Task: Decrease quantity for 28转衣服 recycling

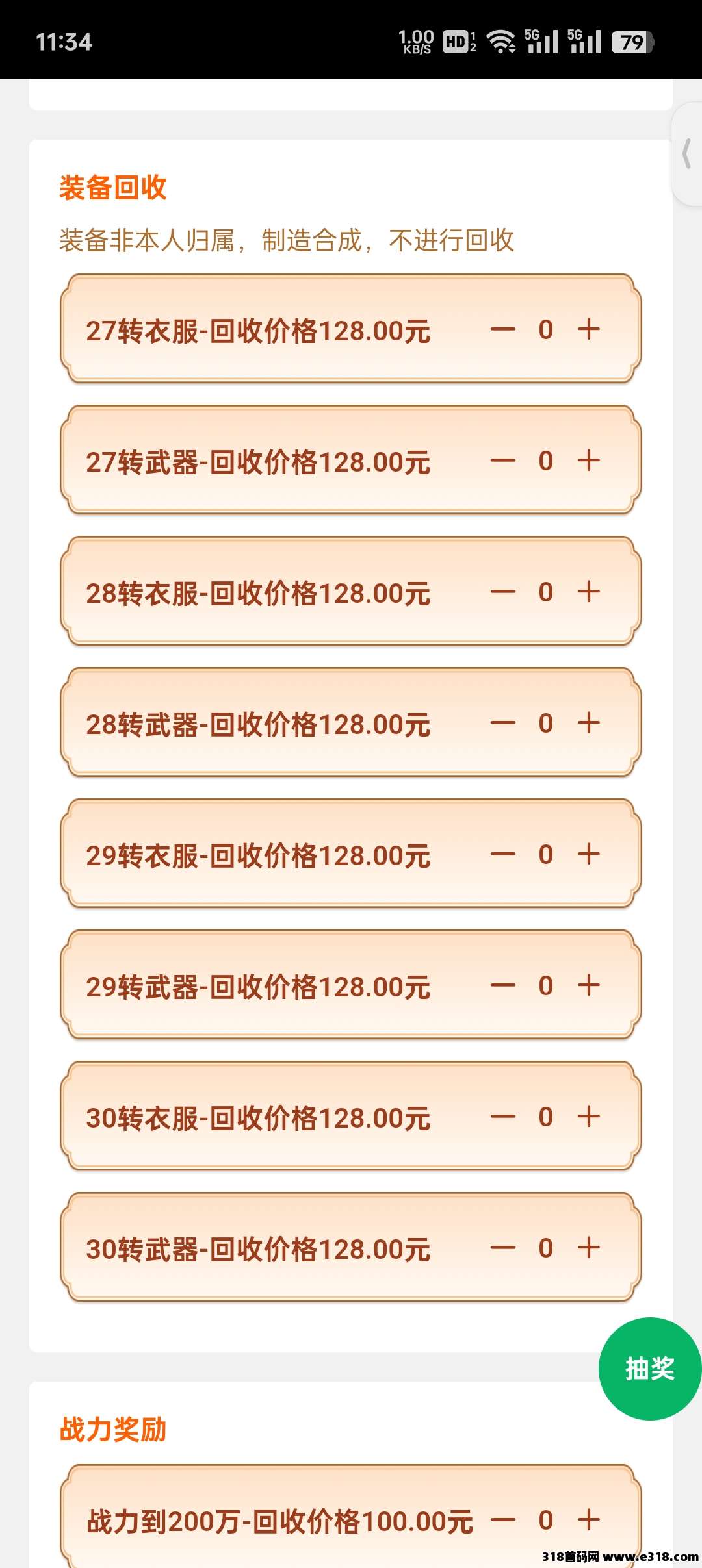Action: [x=502, y=592]
